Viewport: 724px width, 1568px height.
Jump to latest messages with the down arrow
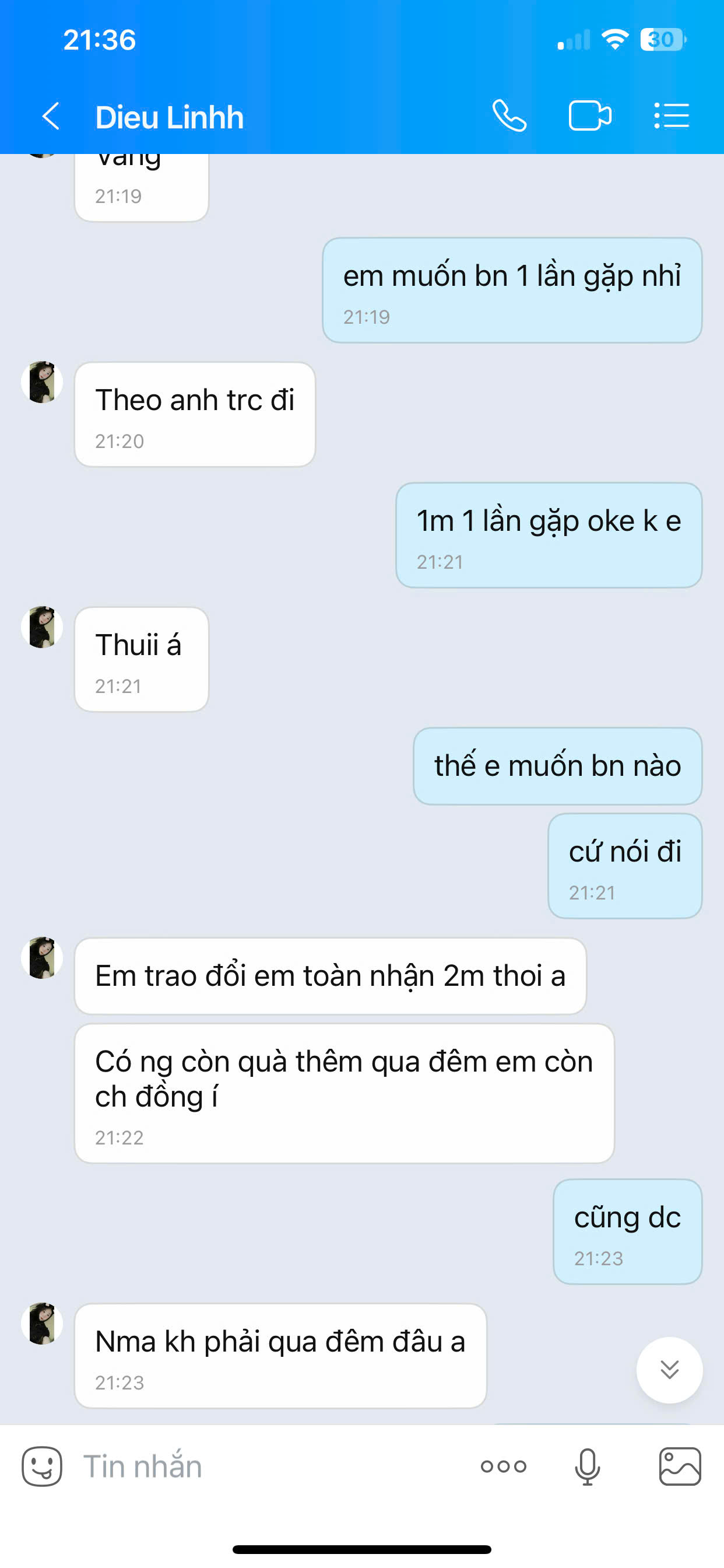[669, 1370]
